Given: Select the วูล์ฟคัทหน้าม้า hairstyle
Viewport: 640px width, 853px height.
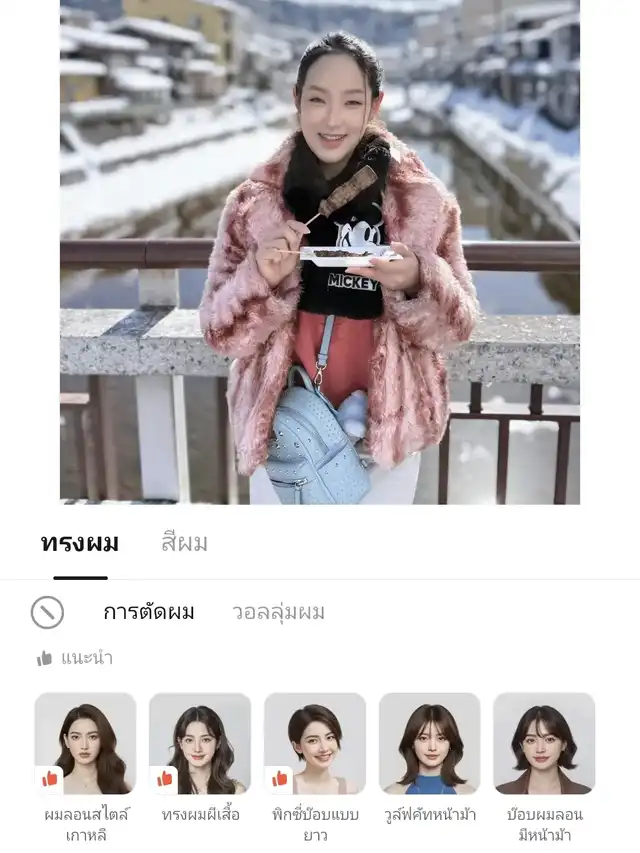Looking at the screenshot, I should pos(429,744).
